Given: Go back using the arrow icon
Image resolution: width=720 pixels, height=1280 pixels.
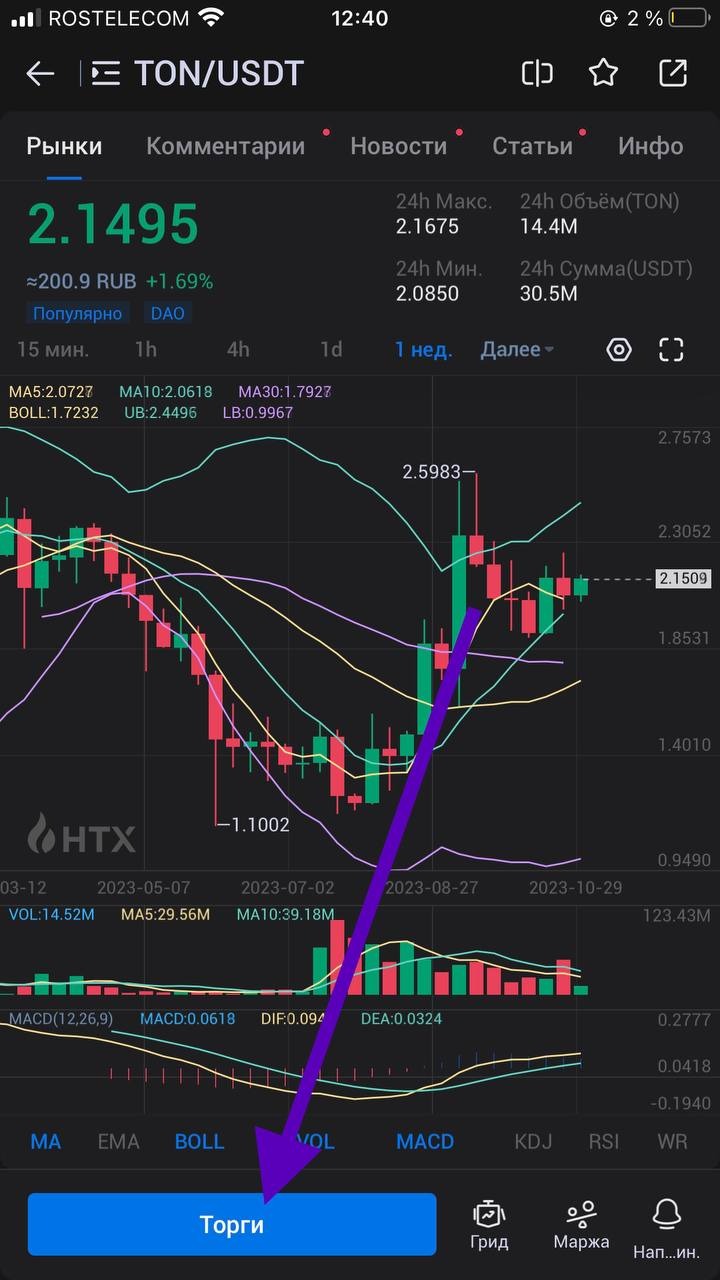Looking at the screenshot, I should pyautogui.click(x=40, y=73).
